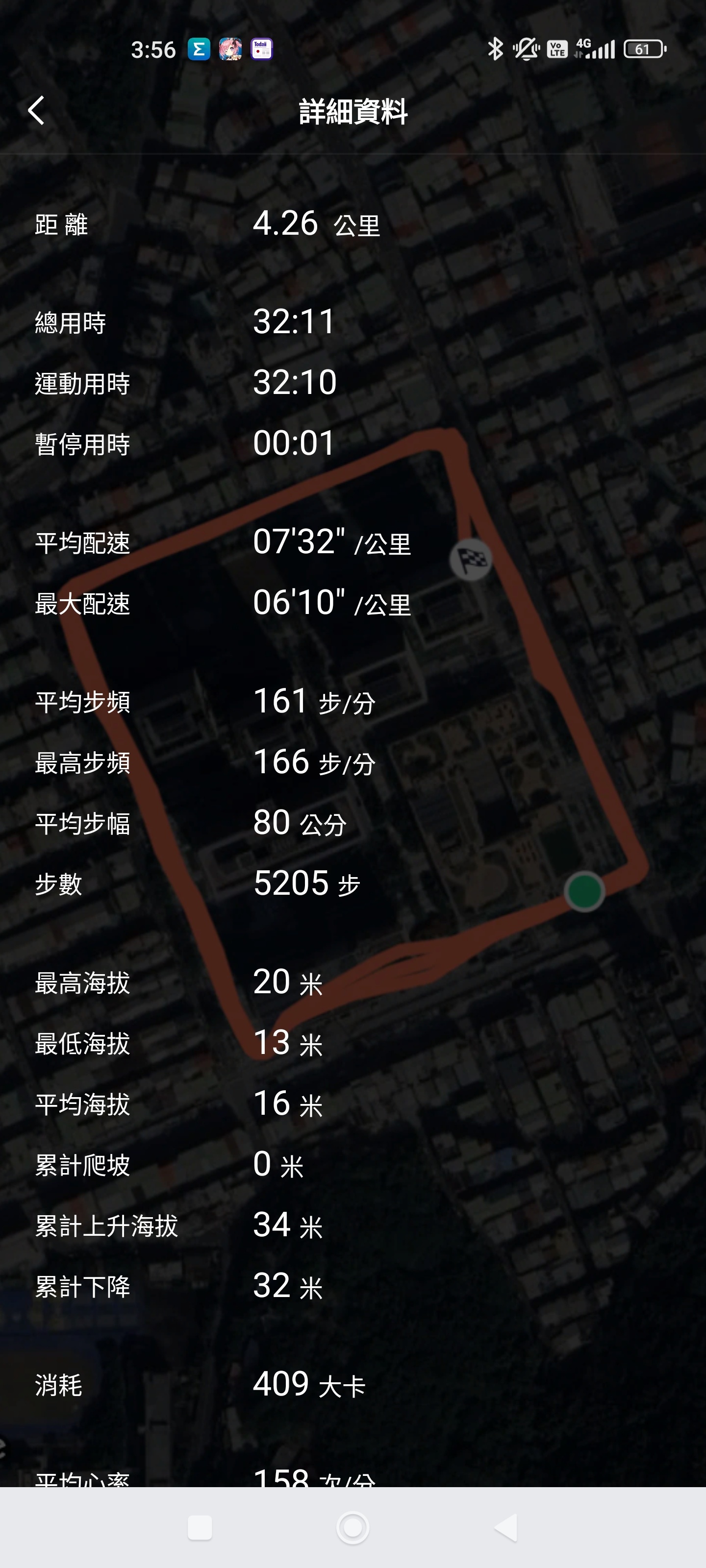
Task: Go back from the 詳細資料 page
Action: [x=37, y=111]
